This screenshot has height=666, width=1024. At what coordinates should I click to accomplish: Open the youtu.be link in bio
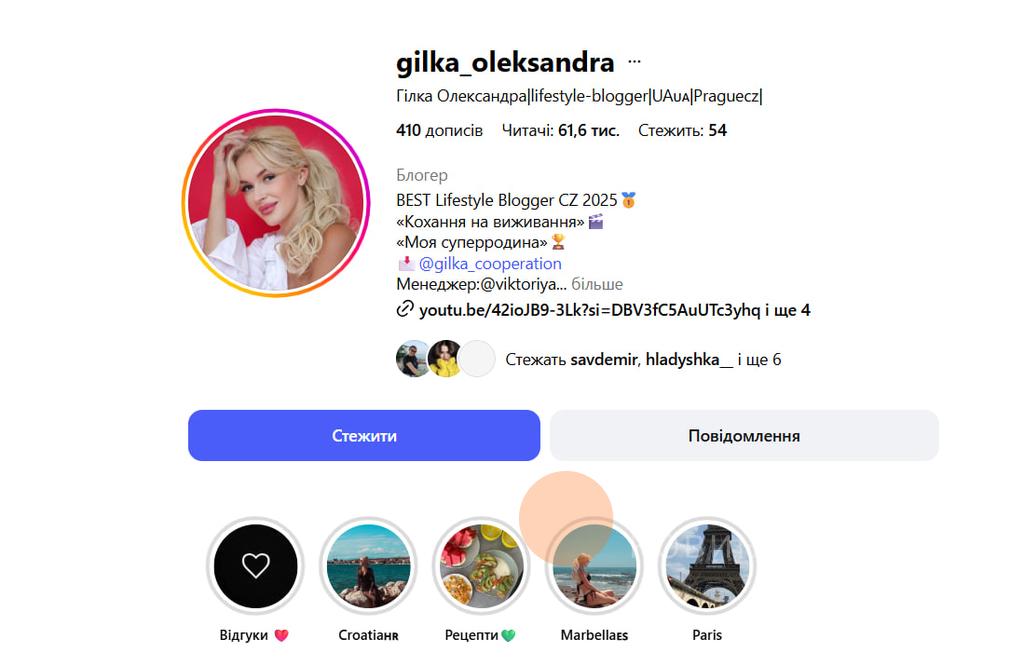[613, 310]
